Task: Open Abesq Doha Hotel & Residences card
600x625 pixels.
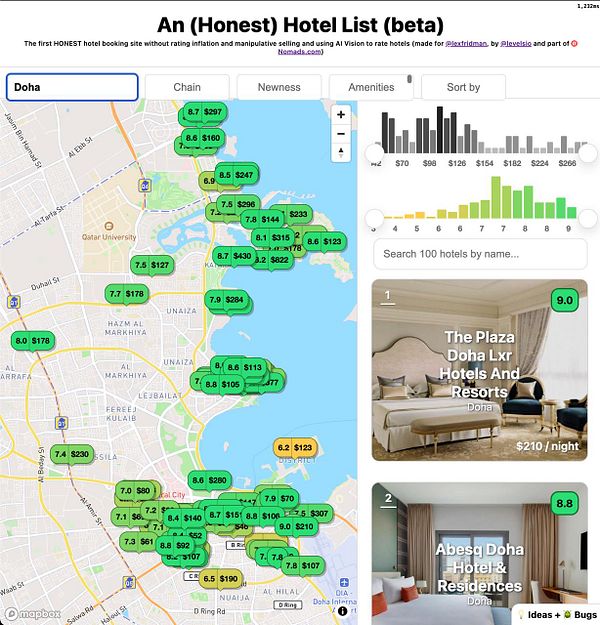Action: [x=479, y=555]
